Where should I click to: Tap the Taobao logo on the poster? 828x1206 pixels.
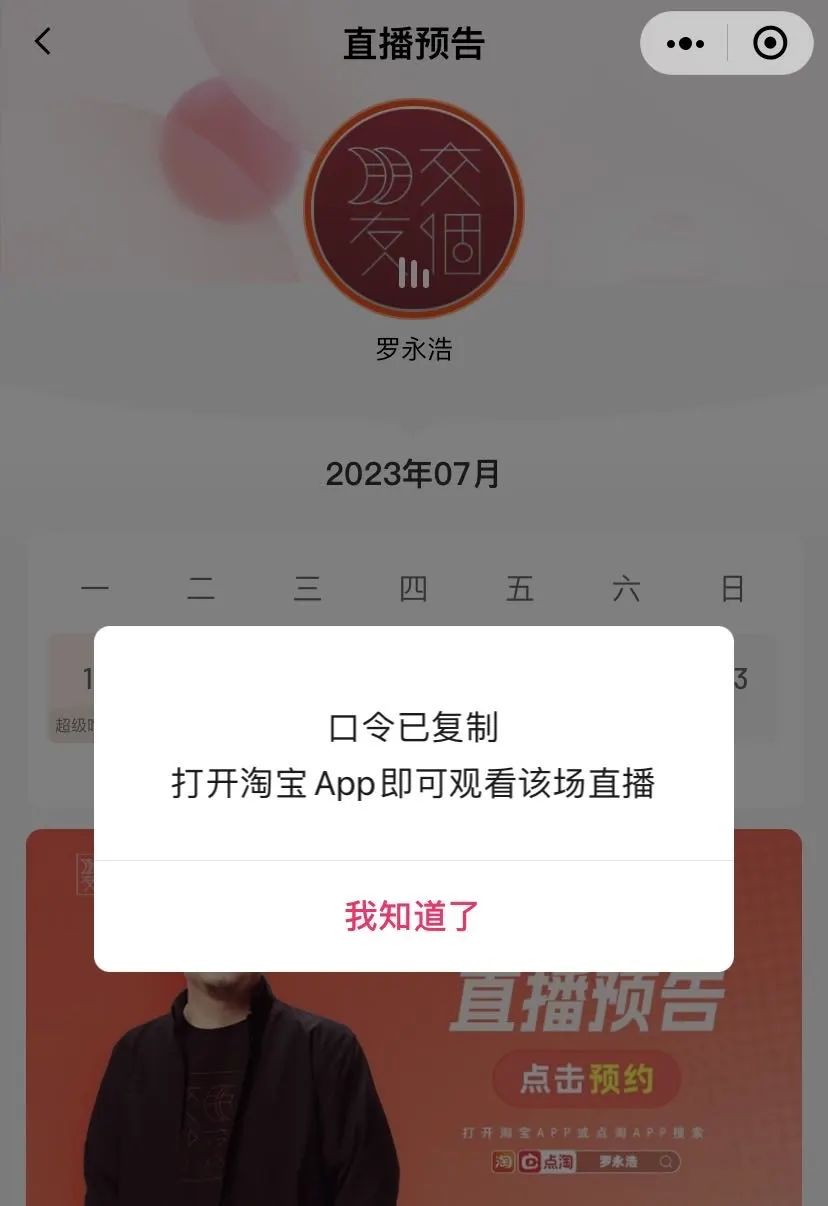503,1161
